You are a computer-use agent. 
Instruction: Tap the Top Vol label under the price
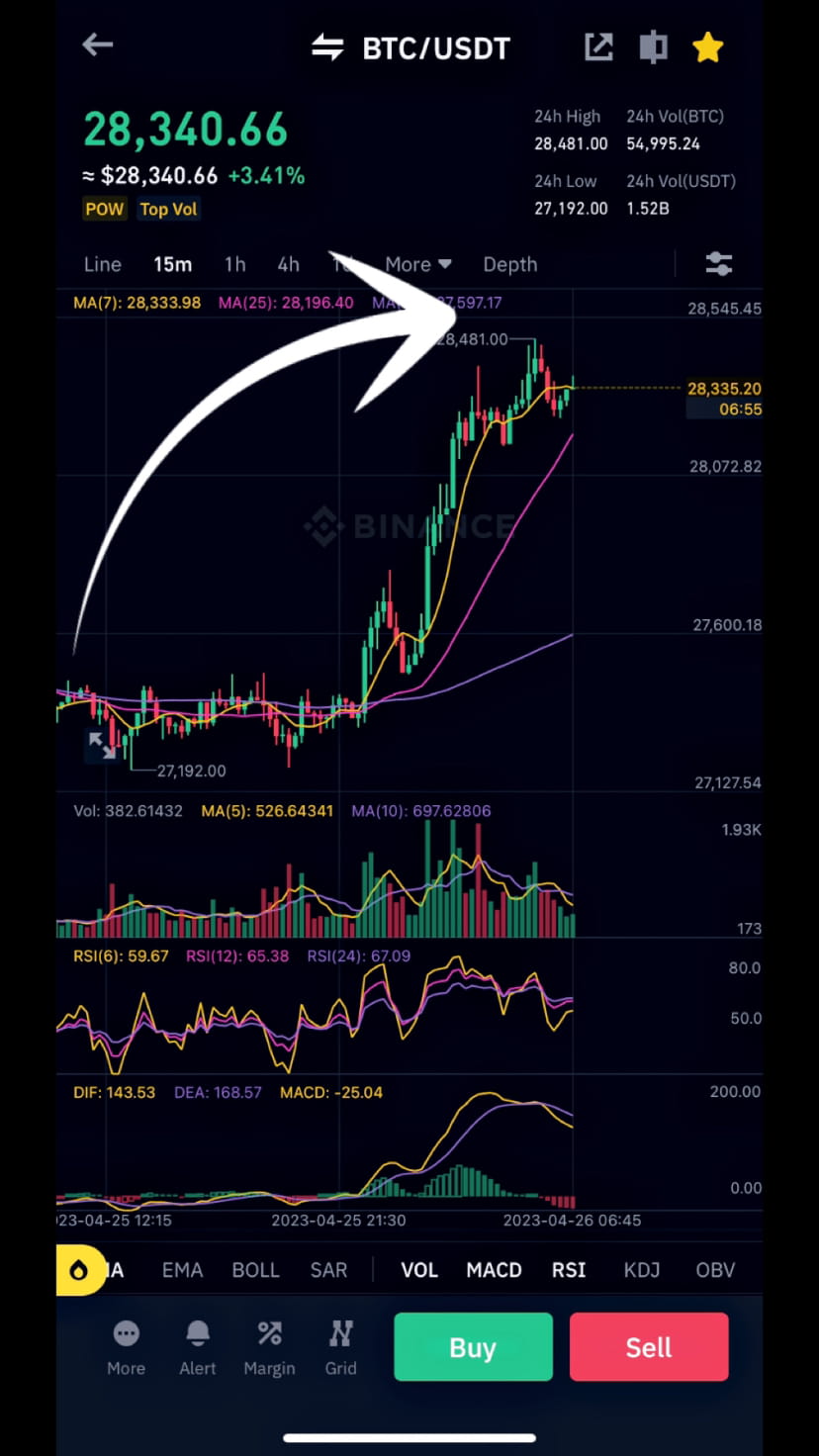168,209
